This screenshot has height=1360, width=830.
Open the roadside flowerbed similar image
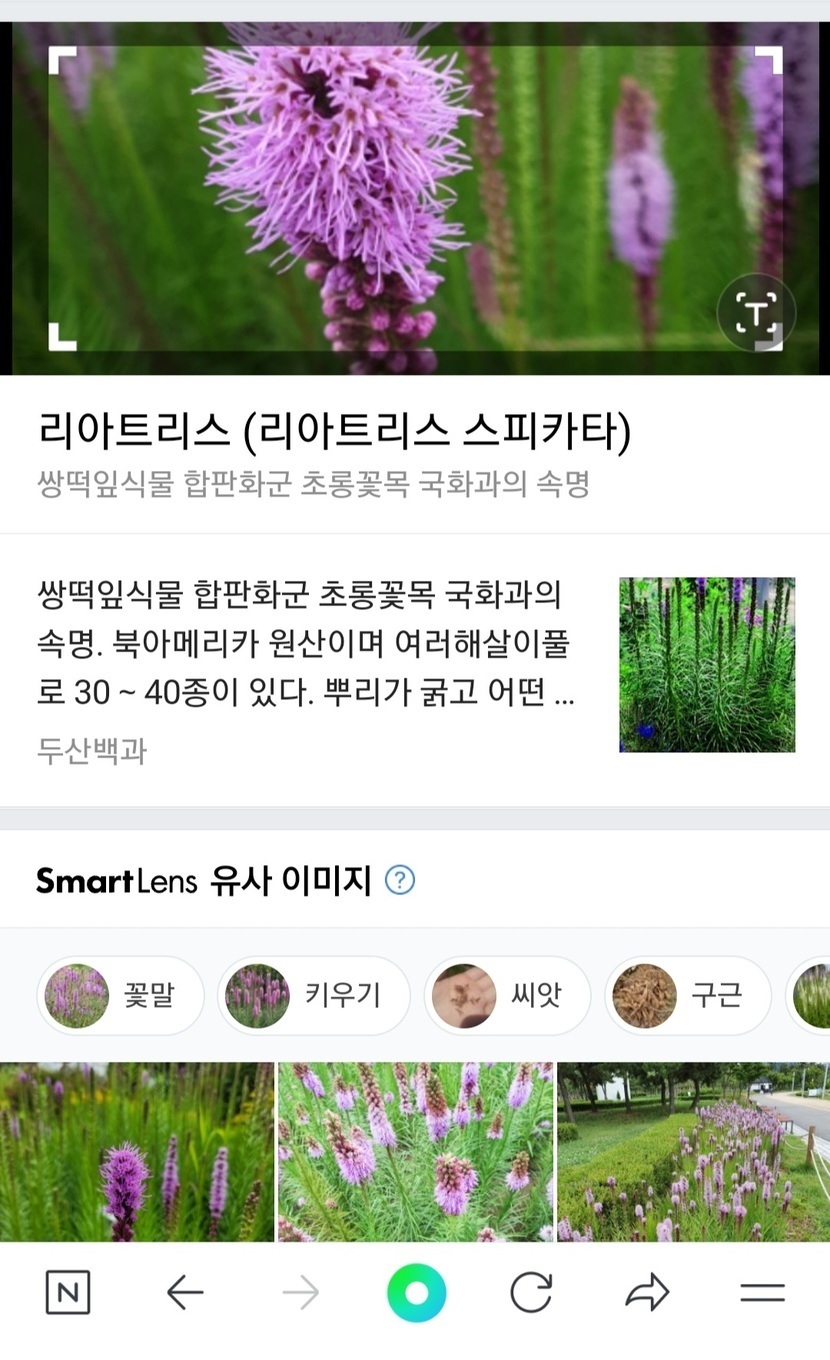693,1152
